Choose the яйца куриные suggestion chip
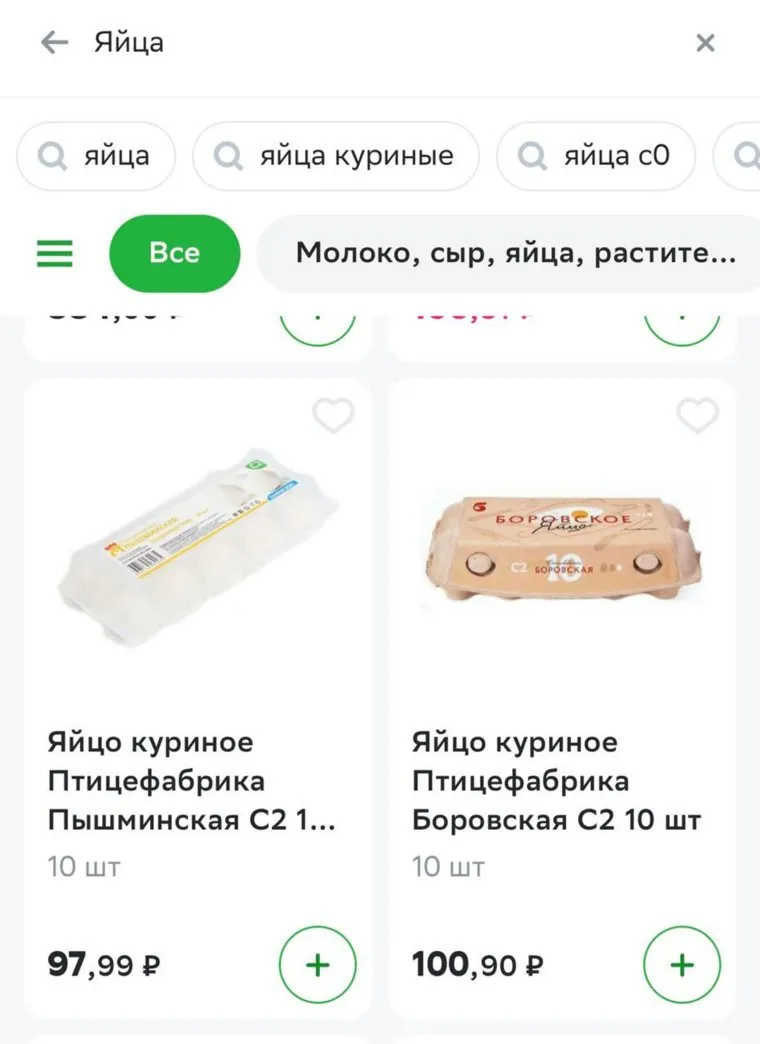This screenshot has height=1044, width=760. (336, 156)
